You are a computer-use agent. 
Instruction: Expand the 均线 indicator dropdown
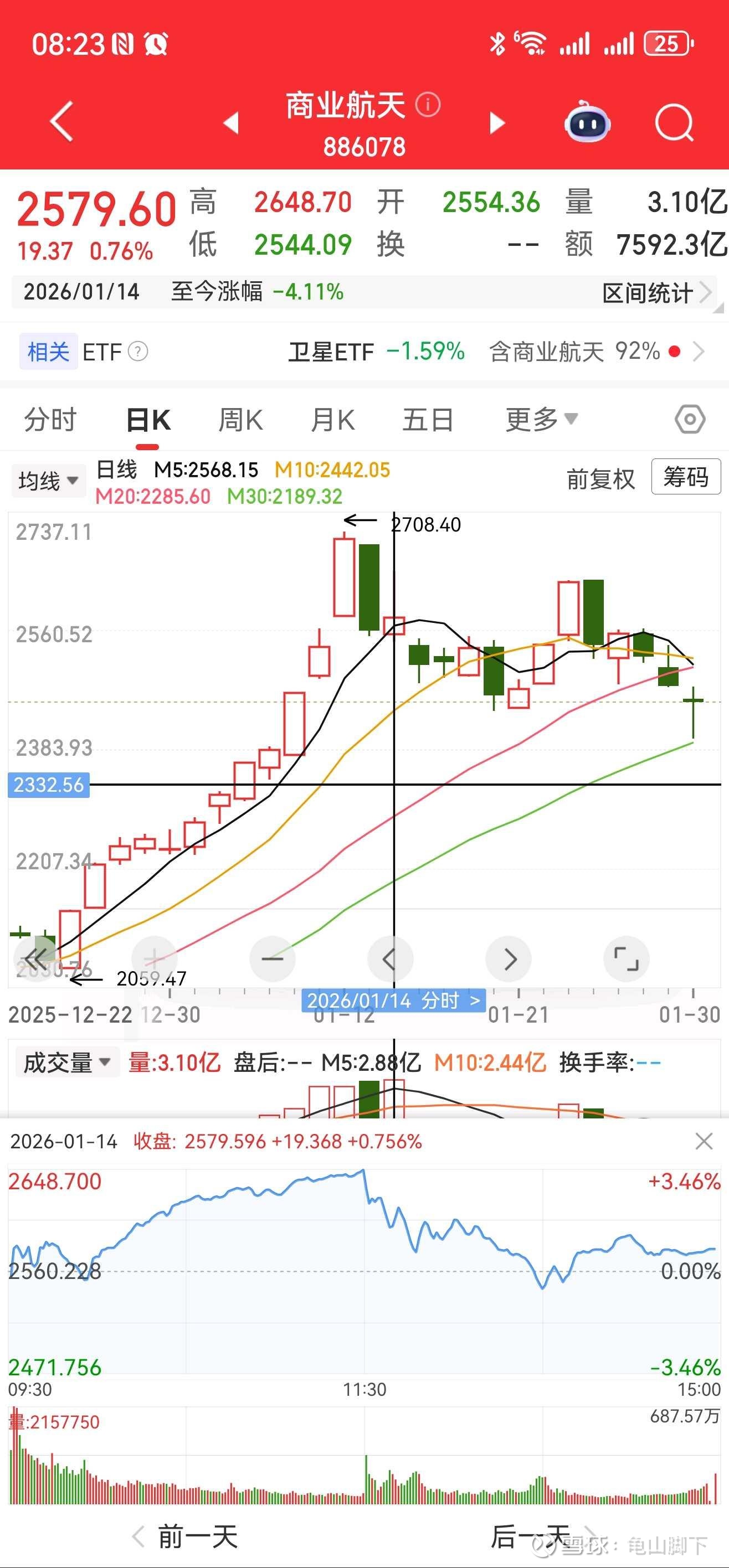[49, 481]
